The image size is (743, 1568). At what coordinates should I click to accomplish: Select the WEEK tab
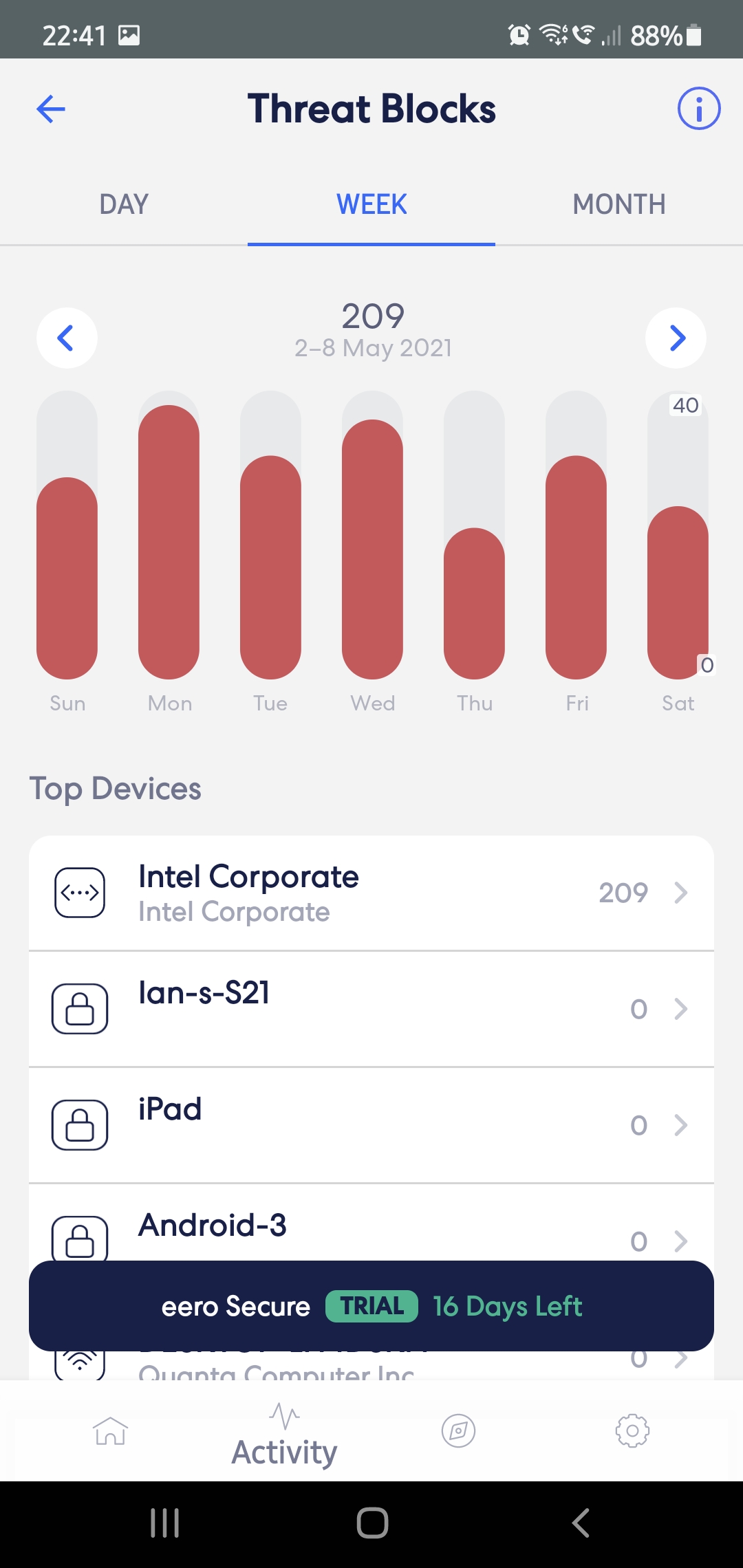click(x=371, y=204)
